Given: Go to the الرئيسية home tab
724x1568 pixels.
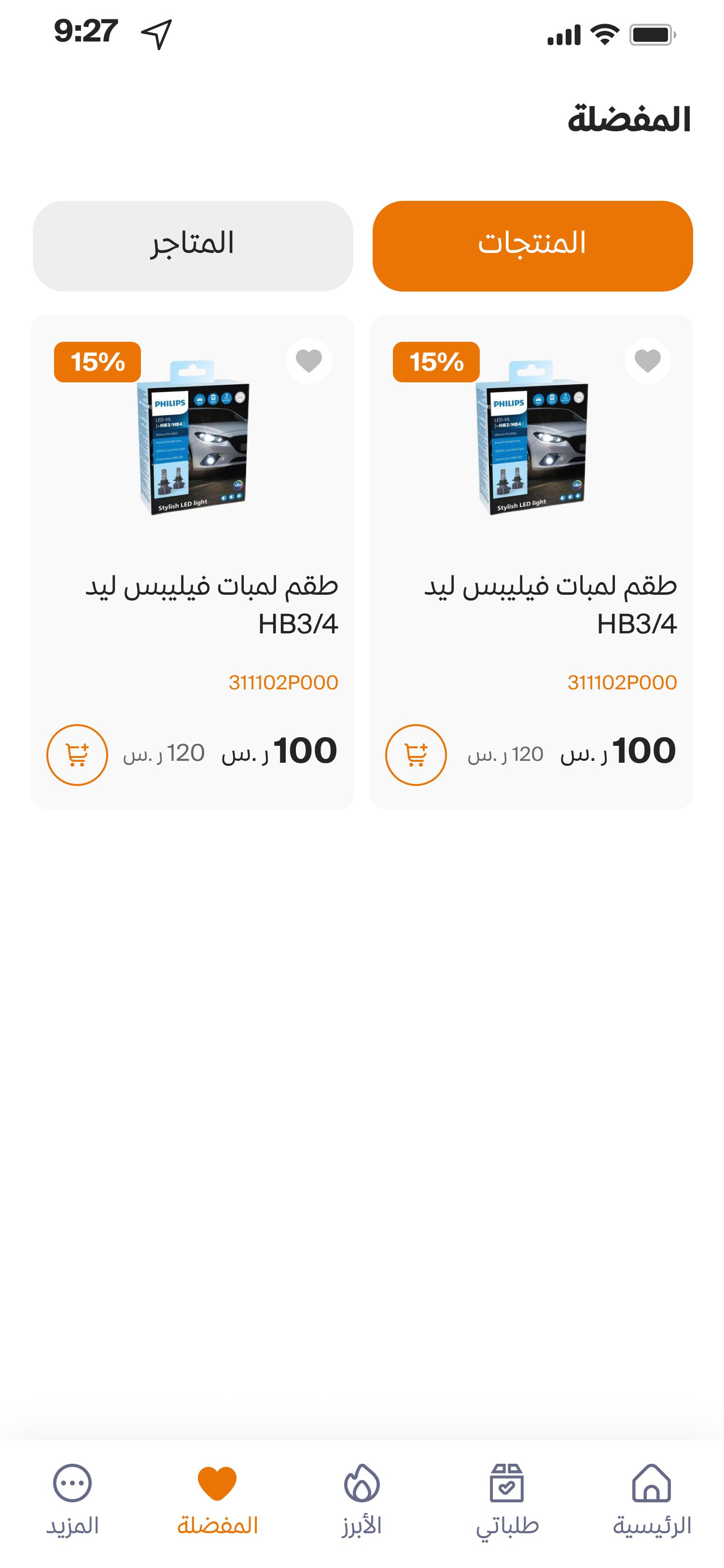Looking at the screenshot, I should (652, 1498).
